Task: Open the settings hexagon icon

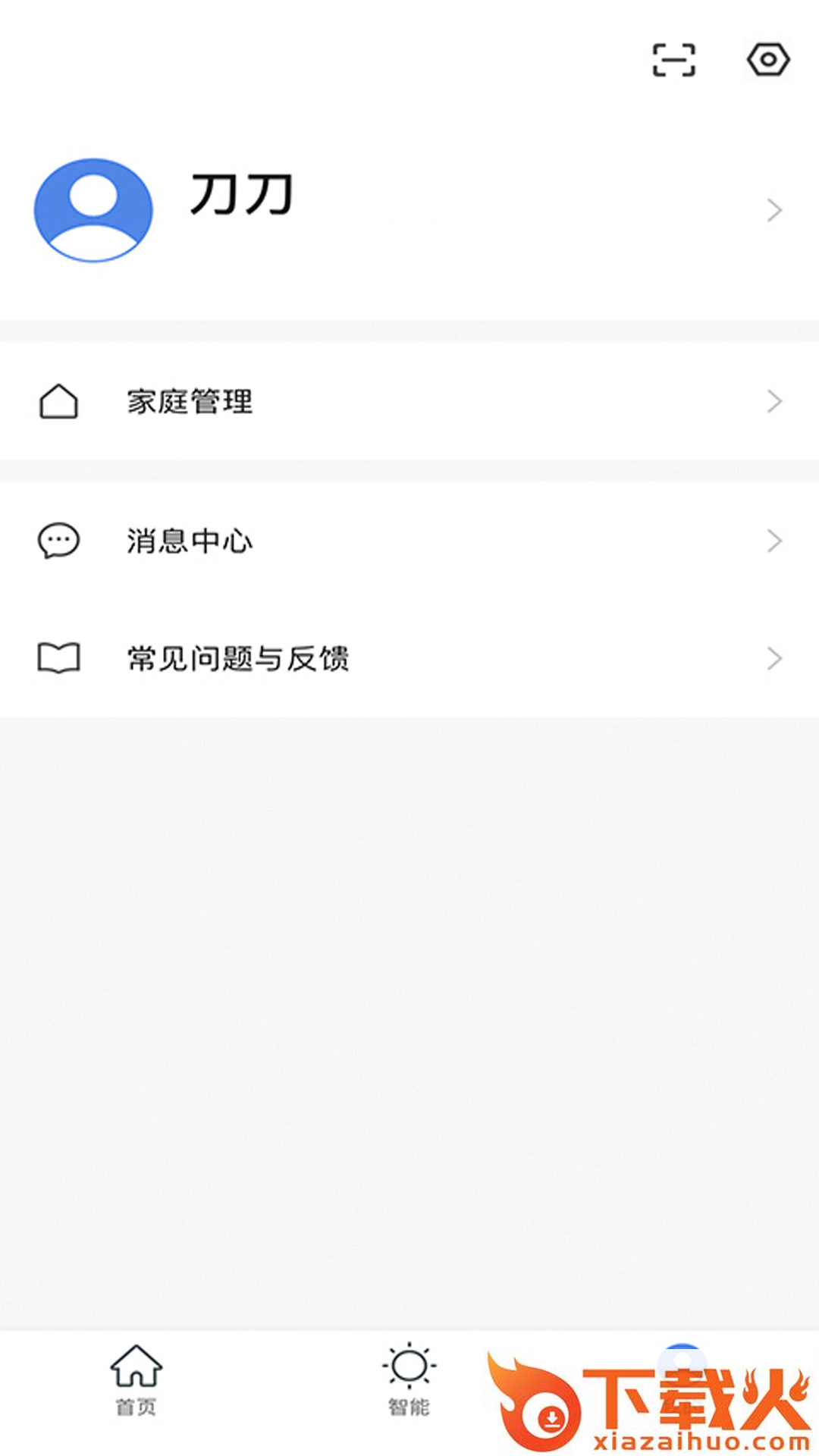Action: [767, 60]
